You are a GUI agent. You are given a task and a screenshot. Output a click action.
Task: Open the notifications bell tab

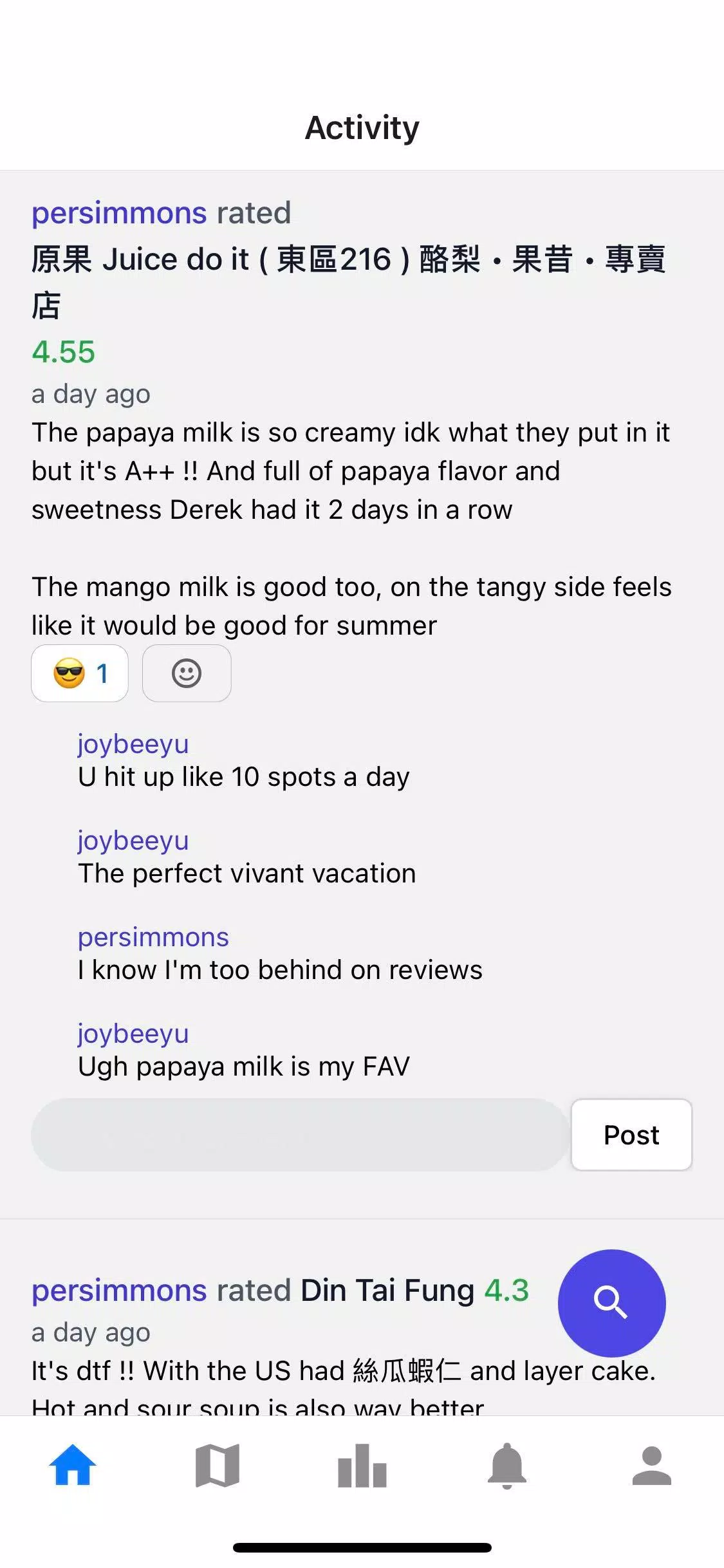click(x=507, y=1465)
